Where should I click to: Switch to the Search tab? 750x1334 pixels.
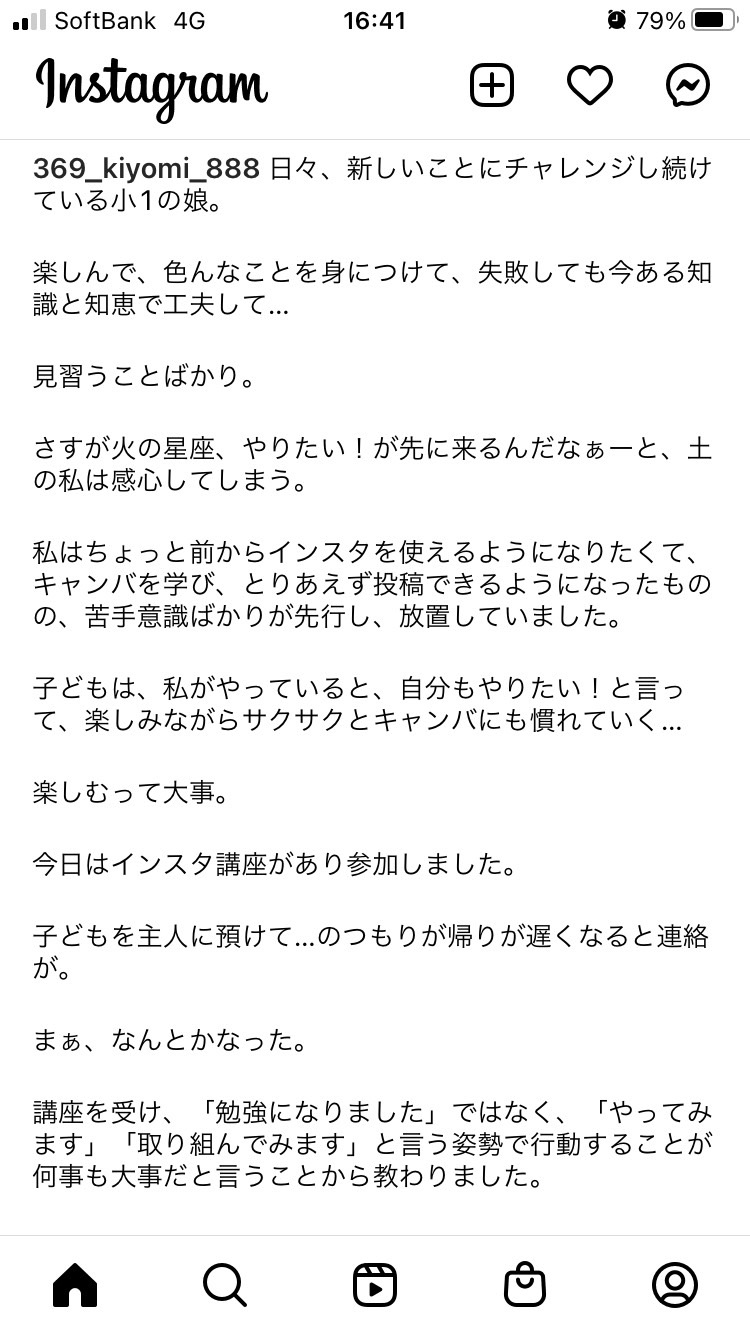coord(224,1285)
